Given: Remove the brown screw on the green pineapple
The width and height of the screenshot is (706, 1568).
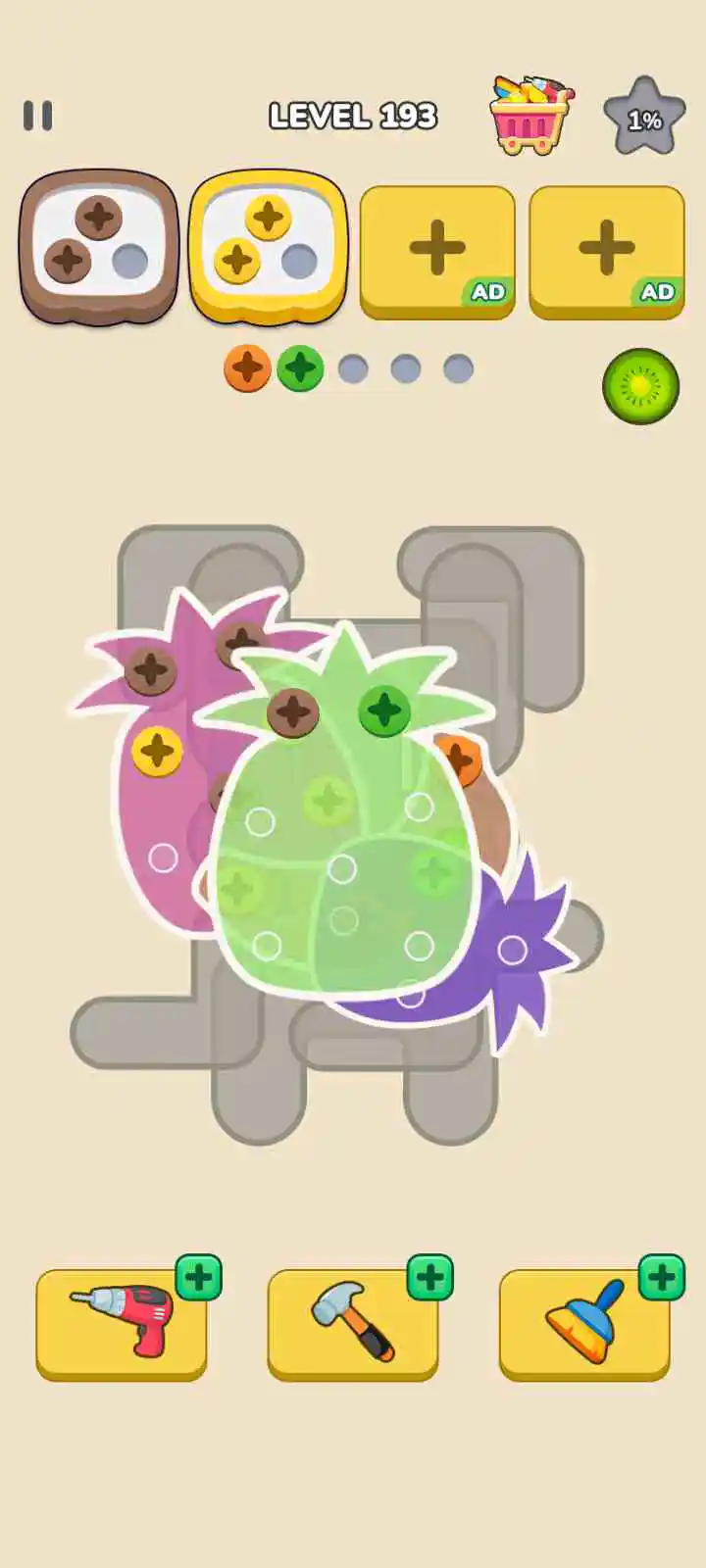Looking at the screenshot, I should (x=293, y=712).
